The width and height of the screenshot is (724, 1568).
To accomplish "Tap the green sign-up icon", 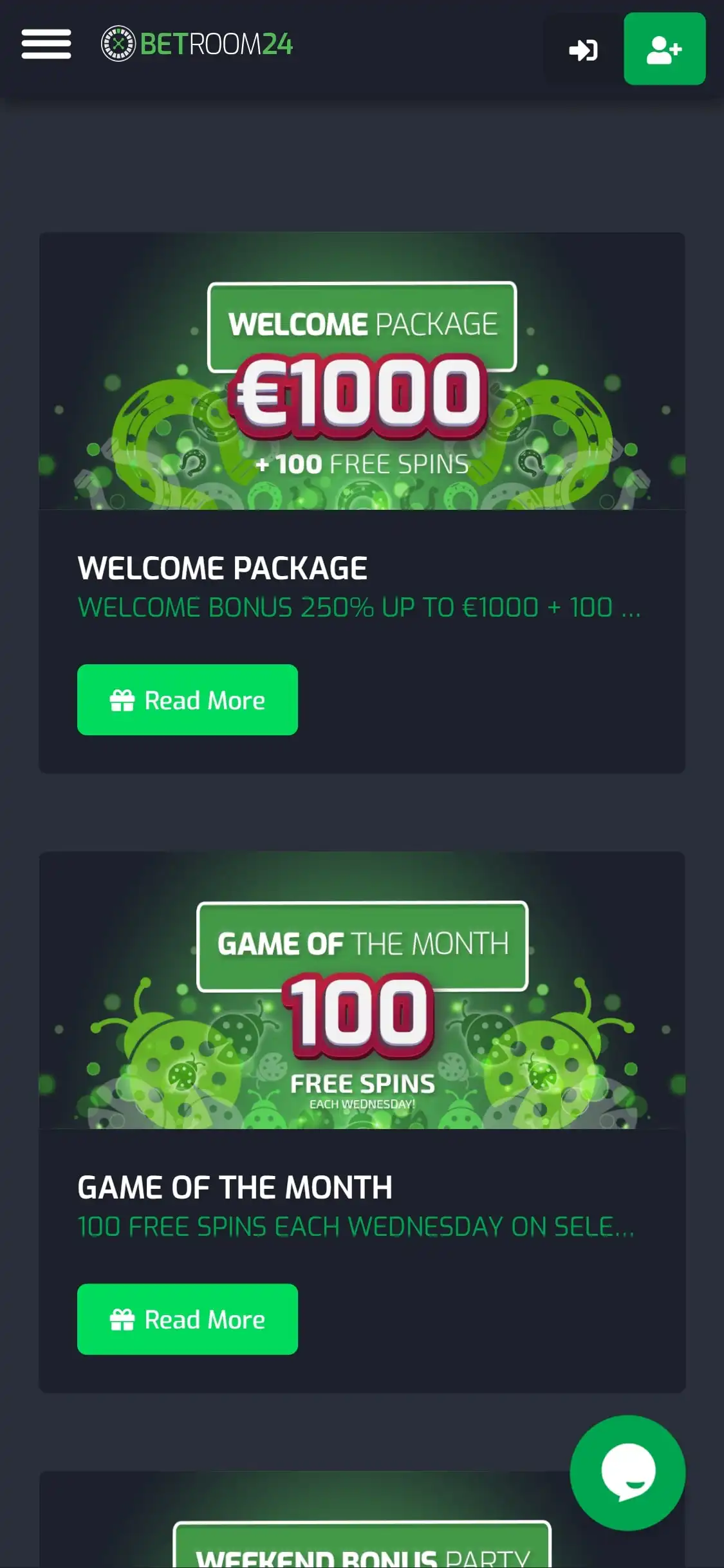I will (x=664, y=50).
